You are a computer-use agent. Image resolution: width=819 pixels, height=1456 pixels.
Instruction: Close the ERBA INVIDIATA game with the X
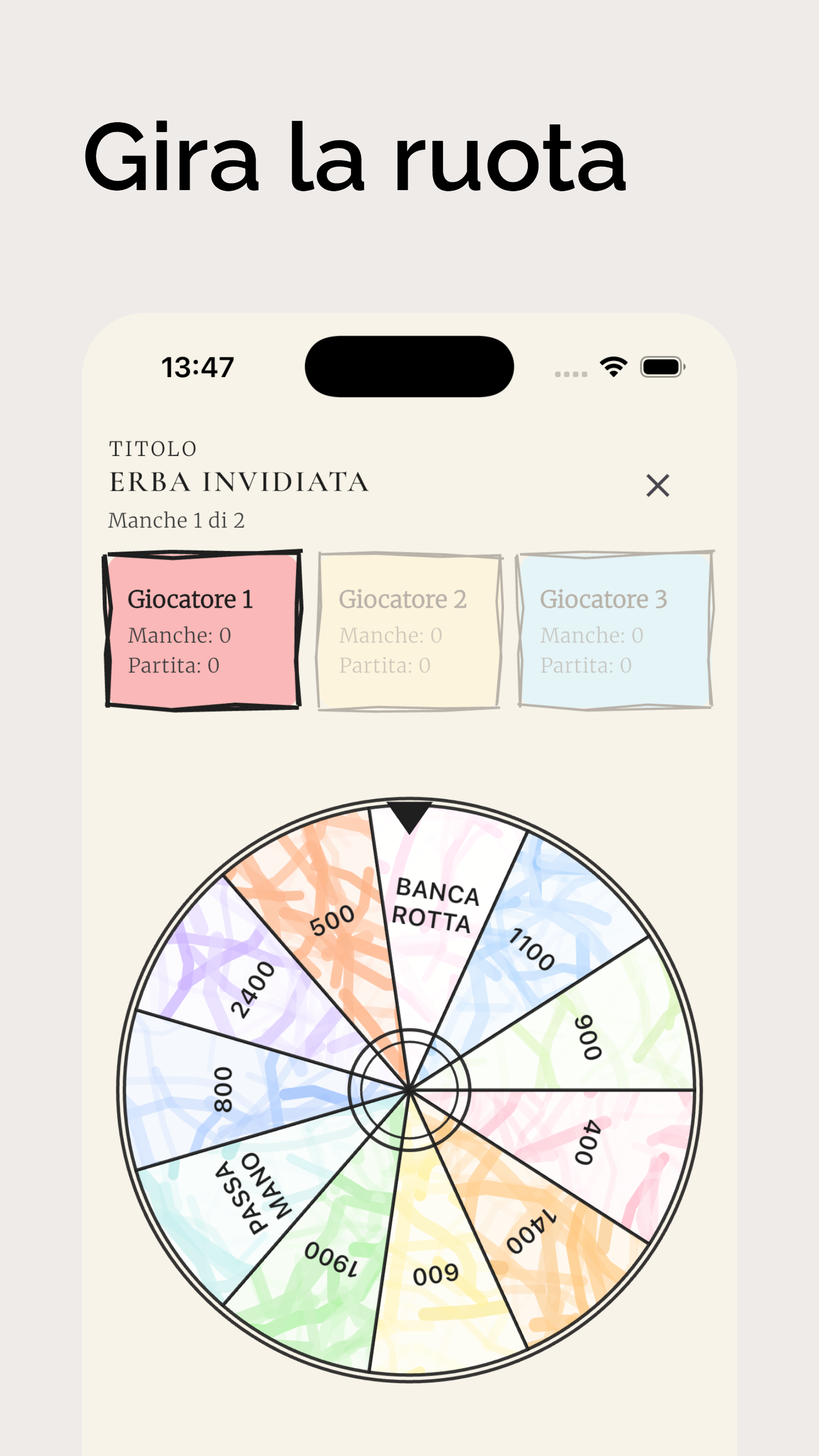[x=657, y=486]
